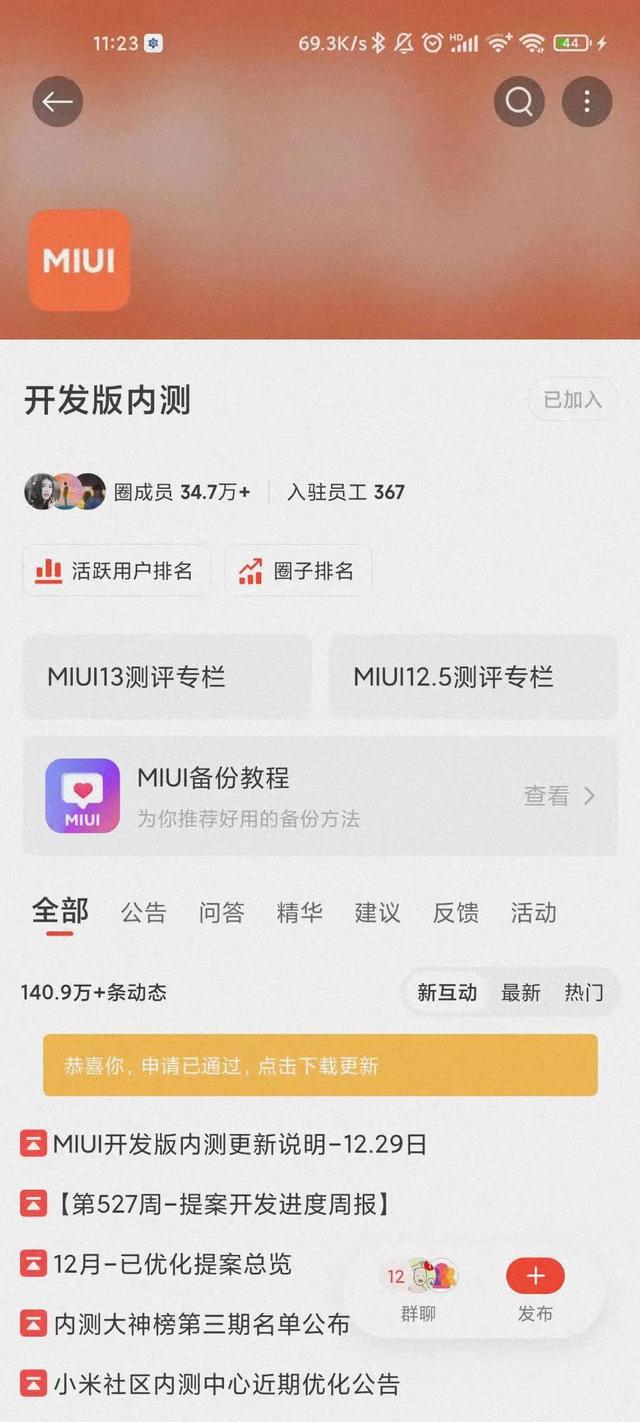View the MIUI备份教程 card

click(x=320, y=796)
